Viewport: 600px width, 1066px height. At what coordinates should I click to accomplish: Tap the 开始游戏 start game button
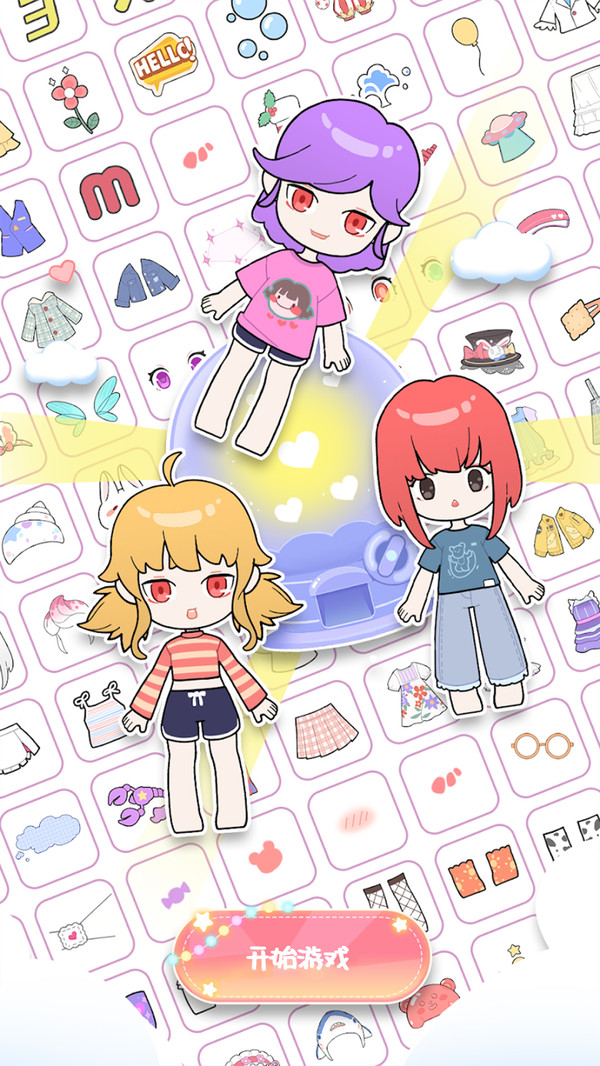click(301, 957)
